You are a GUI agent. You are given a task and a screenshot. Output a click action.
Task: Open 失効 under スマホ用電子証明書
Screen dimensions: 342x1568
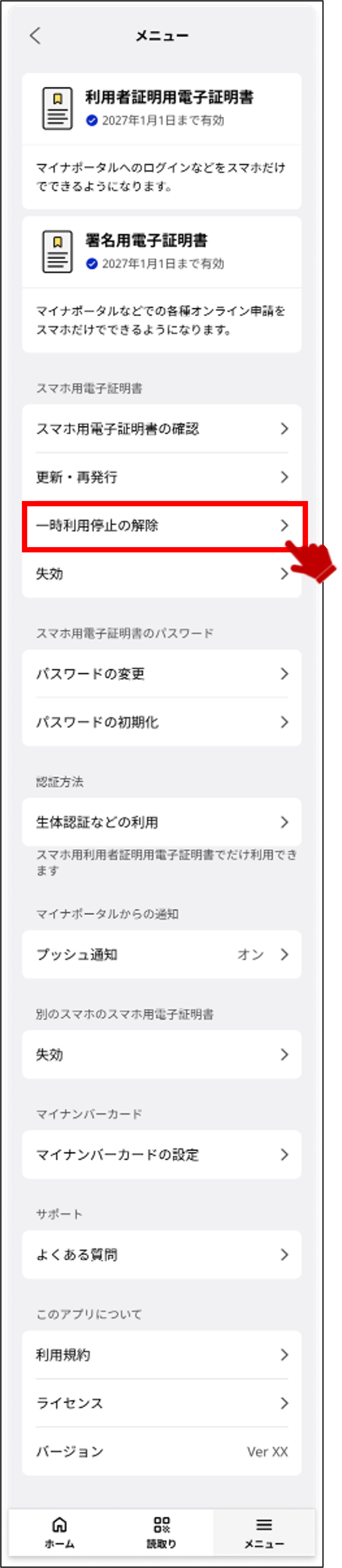coord(161,574)
